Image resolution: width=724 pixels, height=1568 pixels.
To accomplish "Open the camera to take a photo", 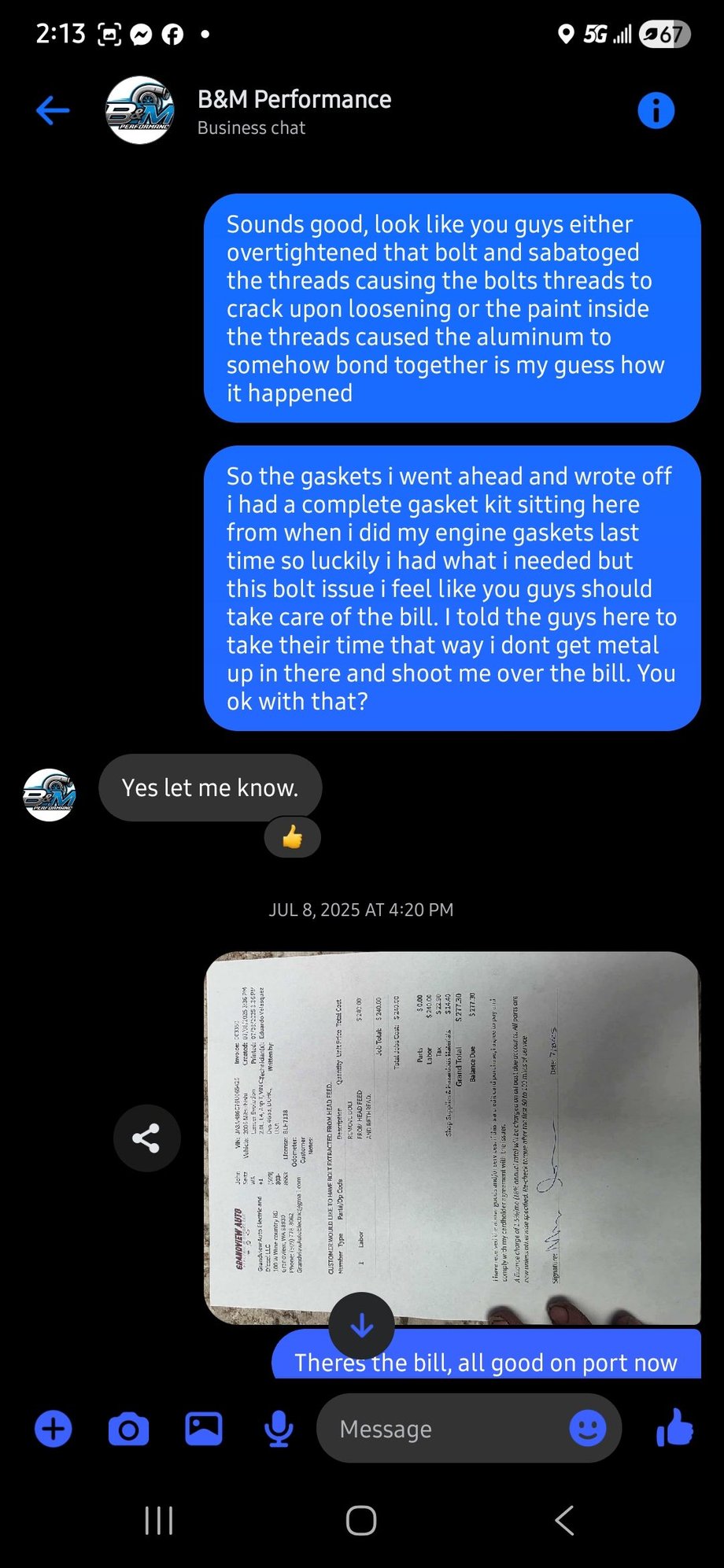I will coord(128,1429).
